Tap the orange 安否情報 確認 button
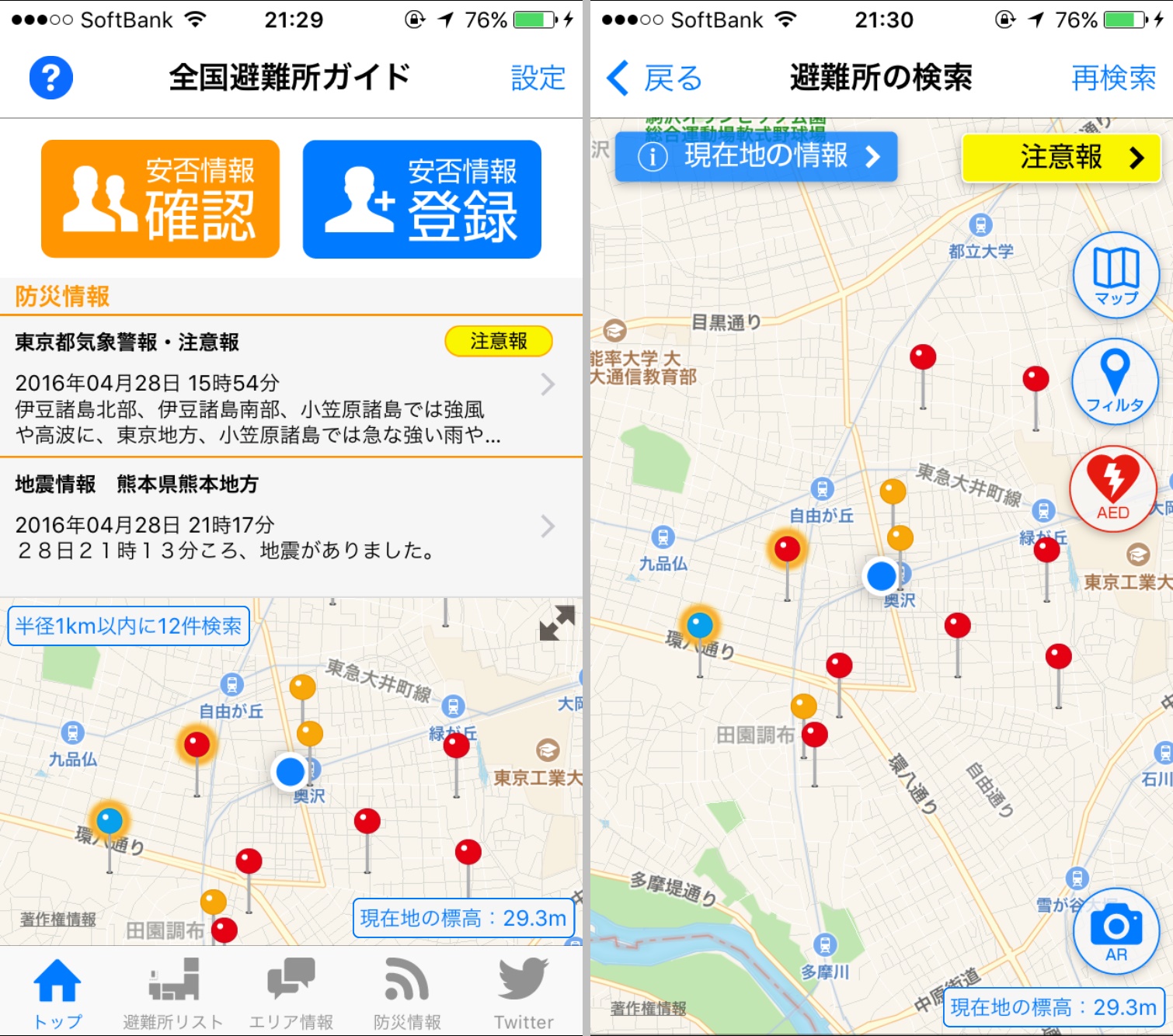Screen dimensions: 1173x1036 pos(160,199)
